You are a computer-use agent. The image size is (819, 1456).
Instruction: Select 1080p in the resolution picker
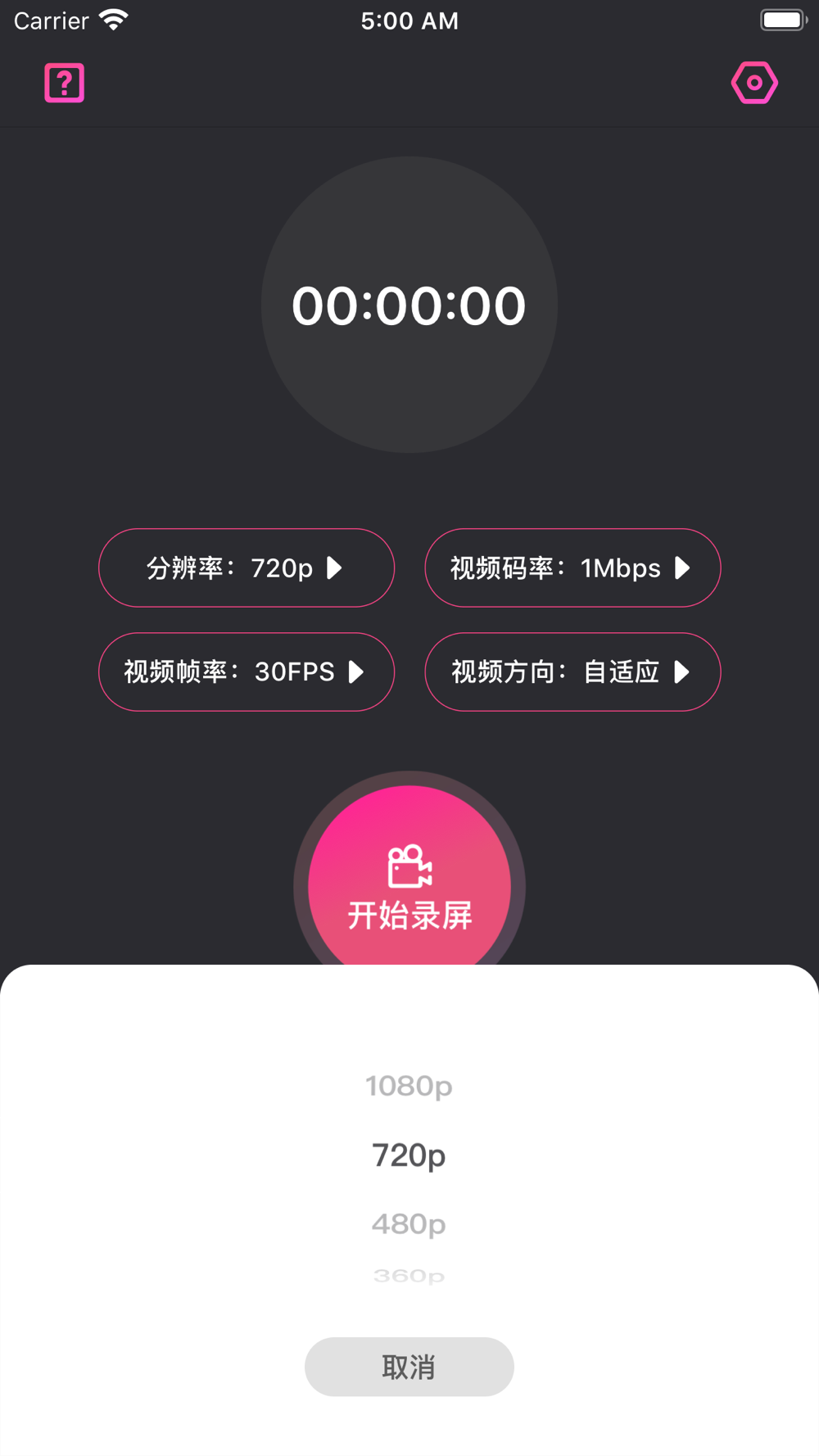click(x=409, y=1086)
